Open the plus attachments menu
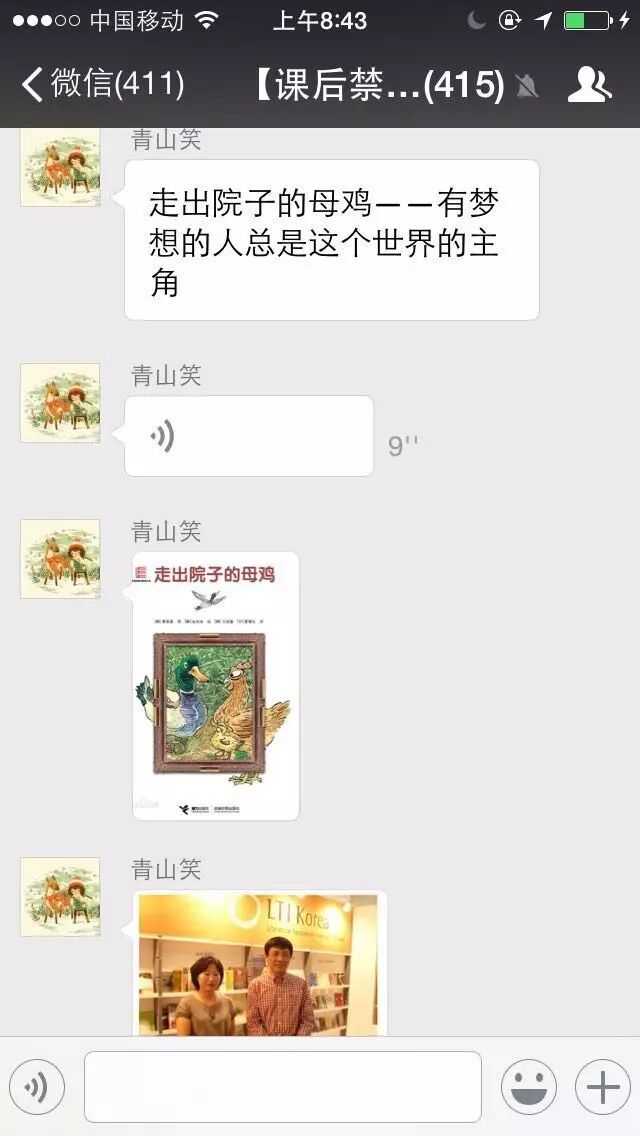640x1136 pixels. [602, 1087]
